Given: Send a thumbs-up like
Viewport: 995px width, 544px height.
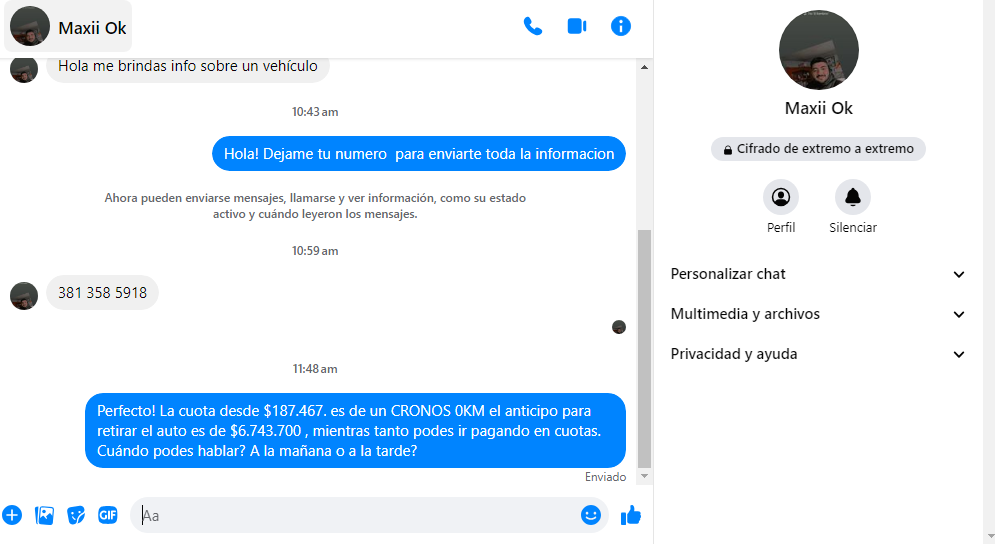Looking at the screenshot, I should click(631, 516).
